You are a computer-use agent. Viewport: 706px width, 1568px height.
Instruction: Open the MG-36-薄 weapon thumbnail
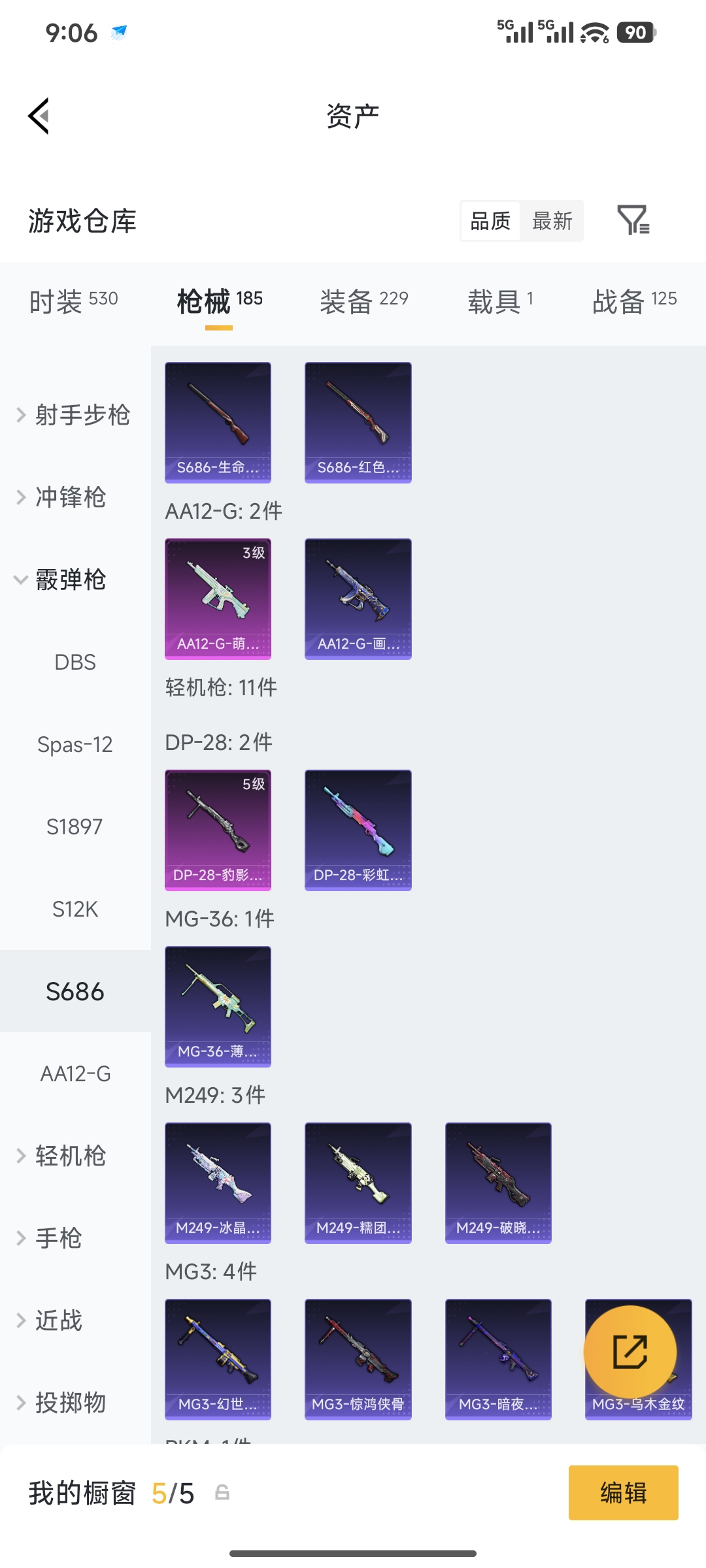[218, 1008]
